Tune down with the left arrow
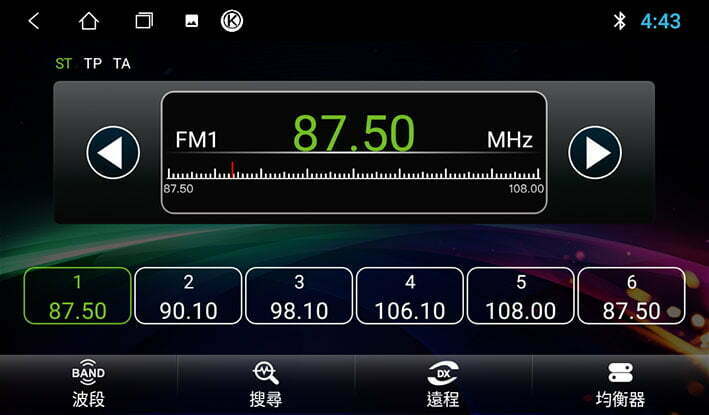 coord(113,153)
